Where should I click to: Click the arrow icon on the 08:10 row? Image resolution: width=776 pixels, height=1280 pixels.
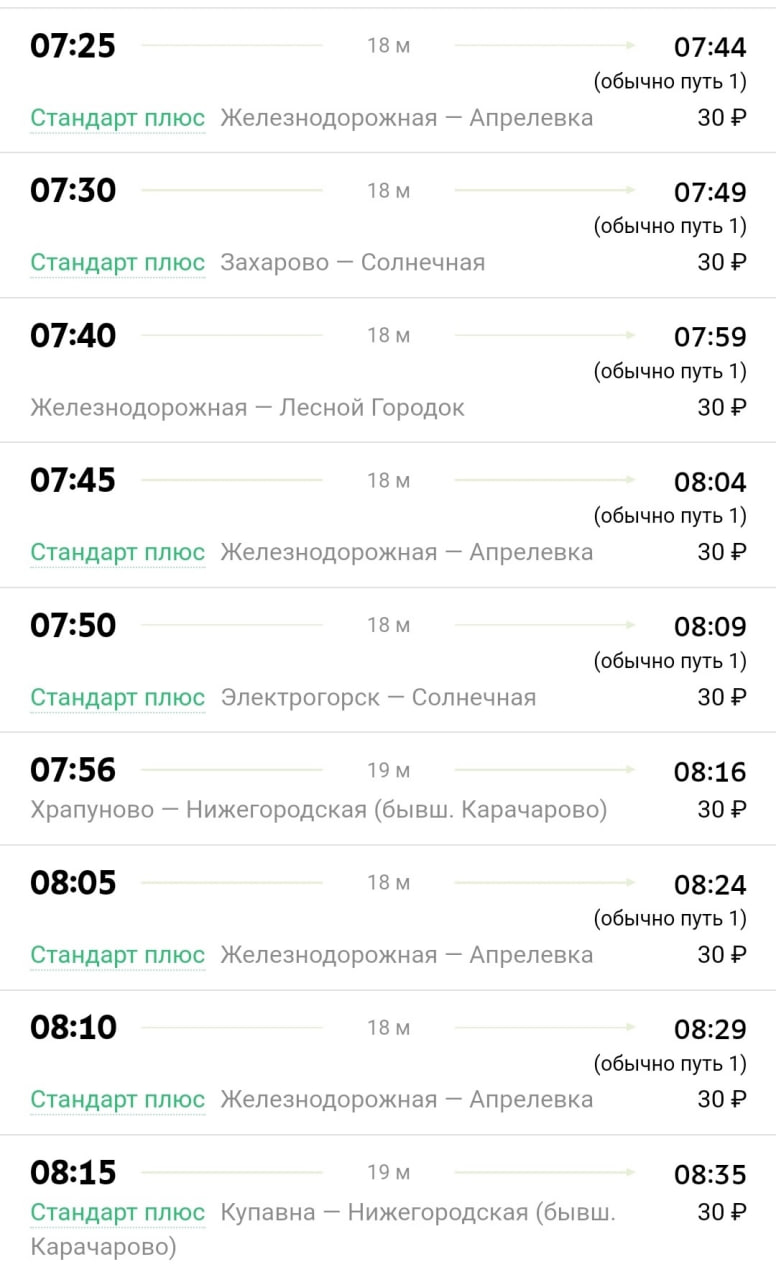point(545,1027)
